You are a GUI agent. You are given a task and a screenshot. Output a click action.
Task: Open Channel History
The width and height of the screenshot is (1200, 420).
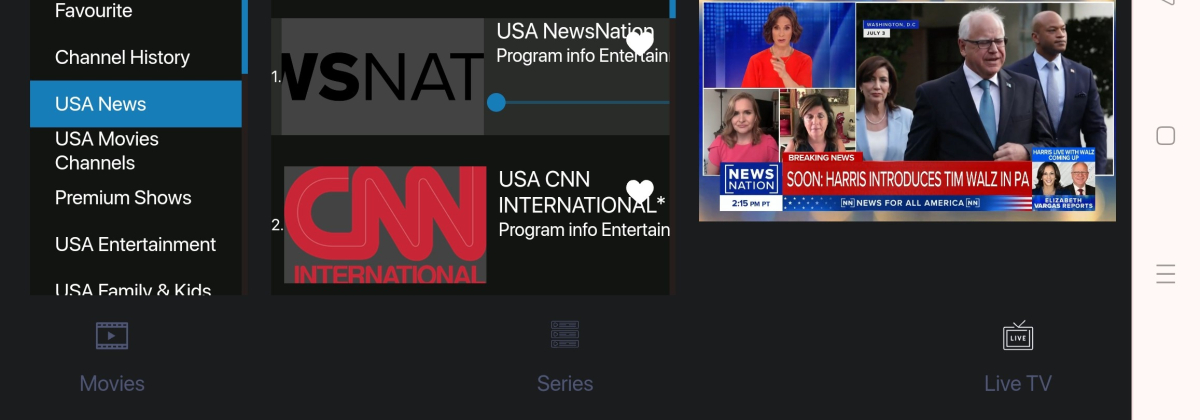click(122, 57)
